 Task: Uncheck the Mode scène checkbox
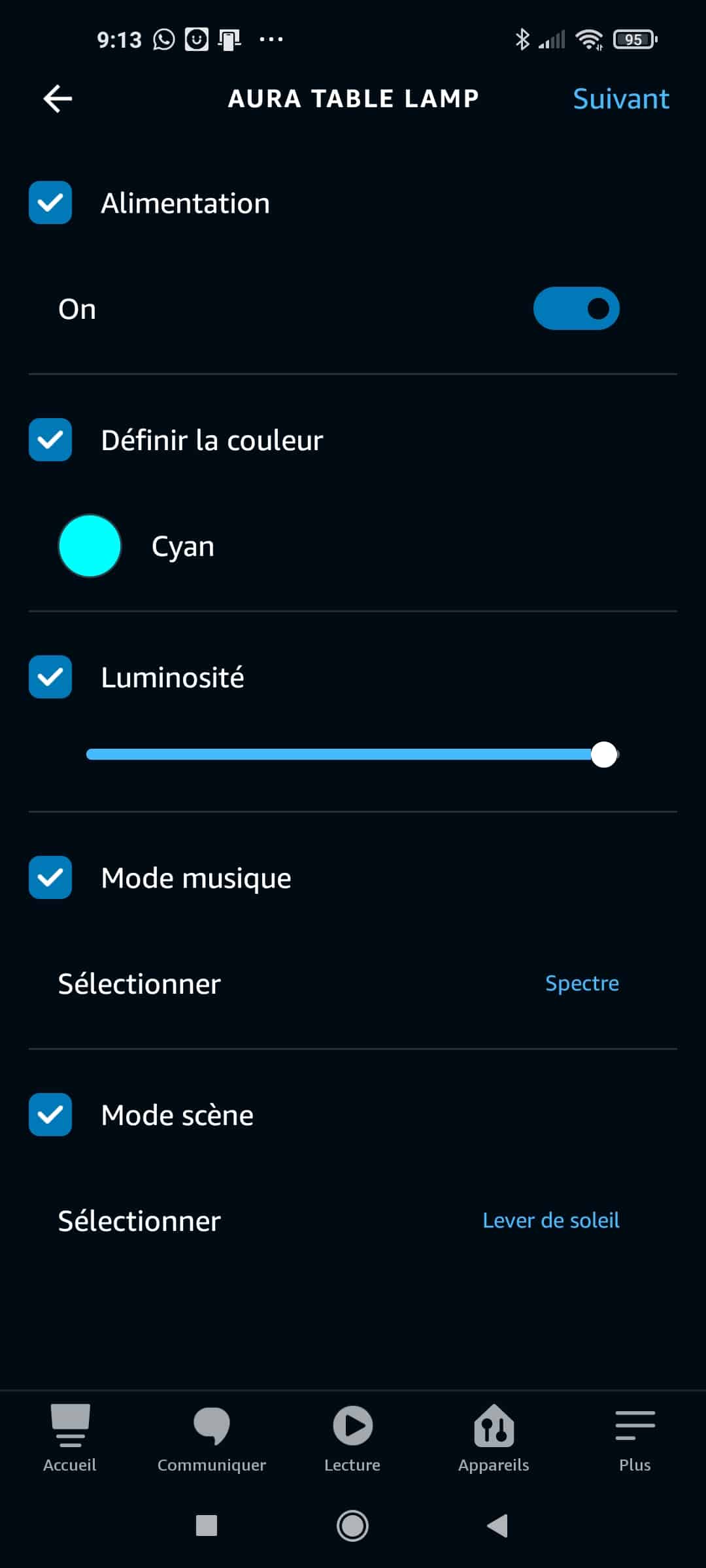pyautogui.click(x=50, y=1115)
